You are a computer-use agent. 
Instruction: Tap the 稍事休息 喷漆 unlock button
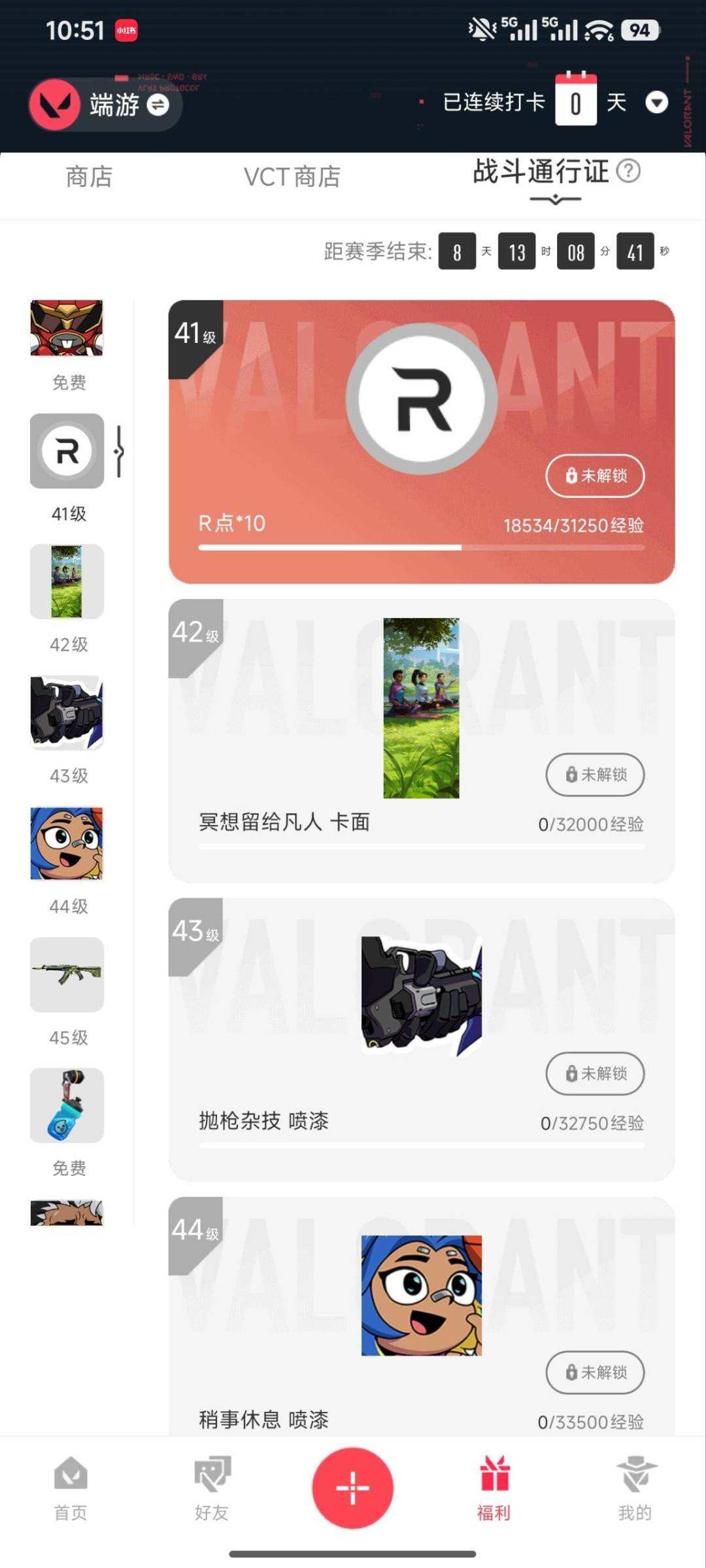point(594,1373)
